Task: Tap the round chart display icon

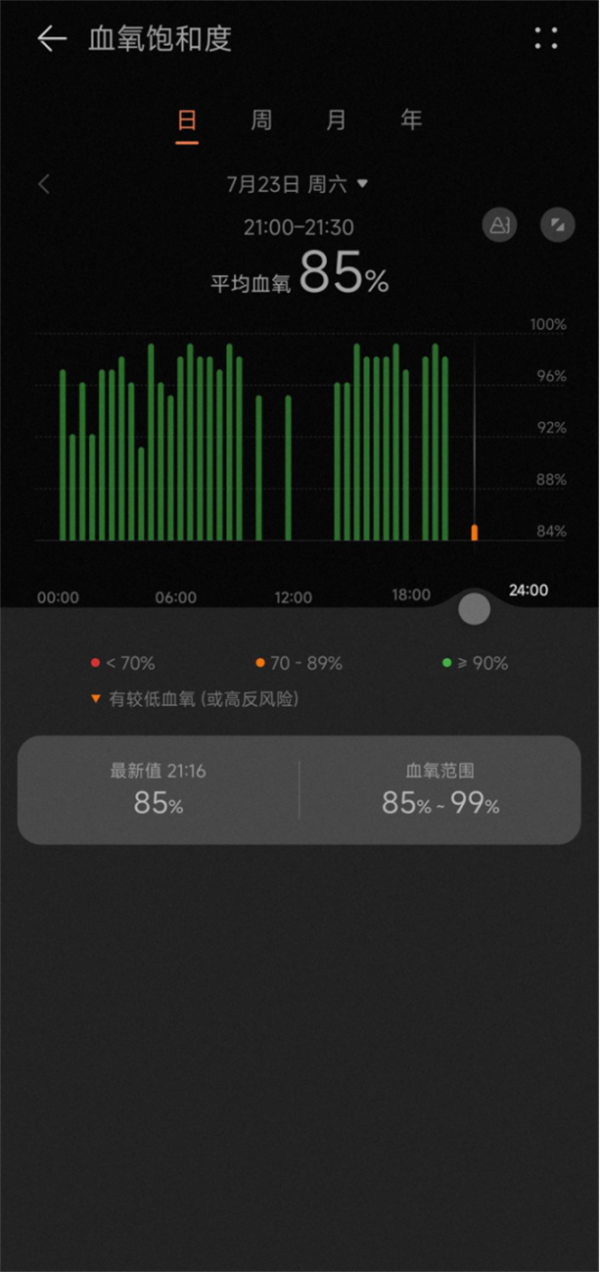Action: tap(557, 225)
